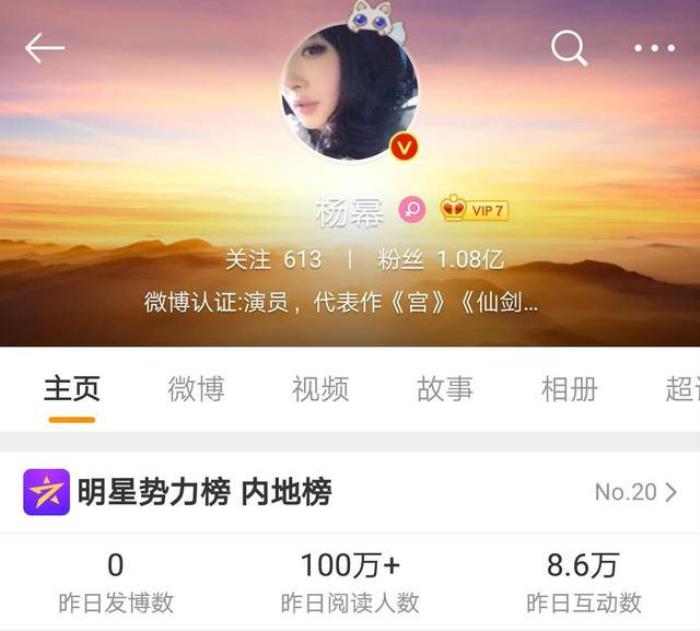Open the 关注 613 following list
The height and width of the screenshot is (631, 700).
pos(273,260)
